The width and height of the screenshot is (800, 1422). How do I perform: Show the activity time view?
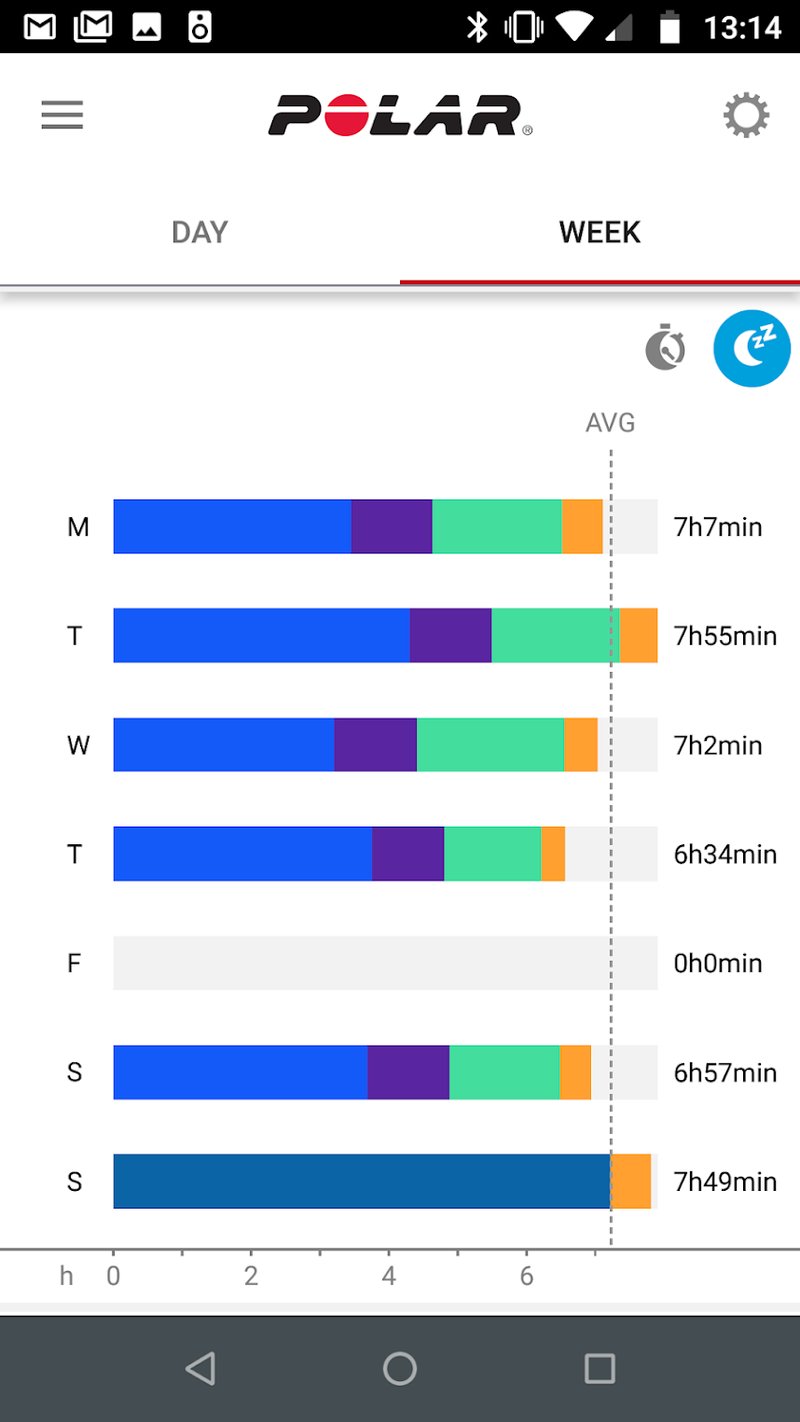click(665, 348)
